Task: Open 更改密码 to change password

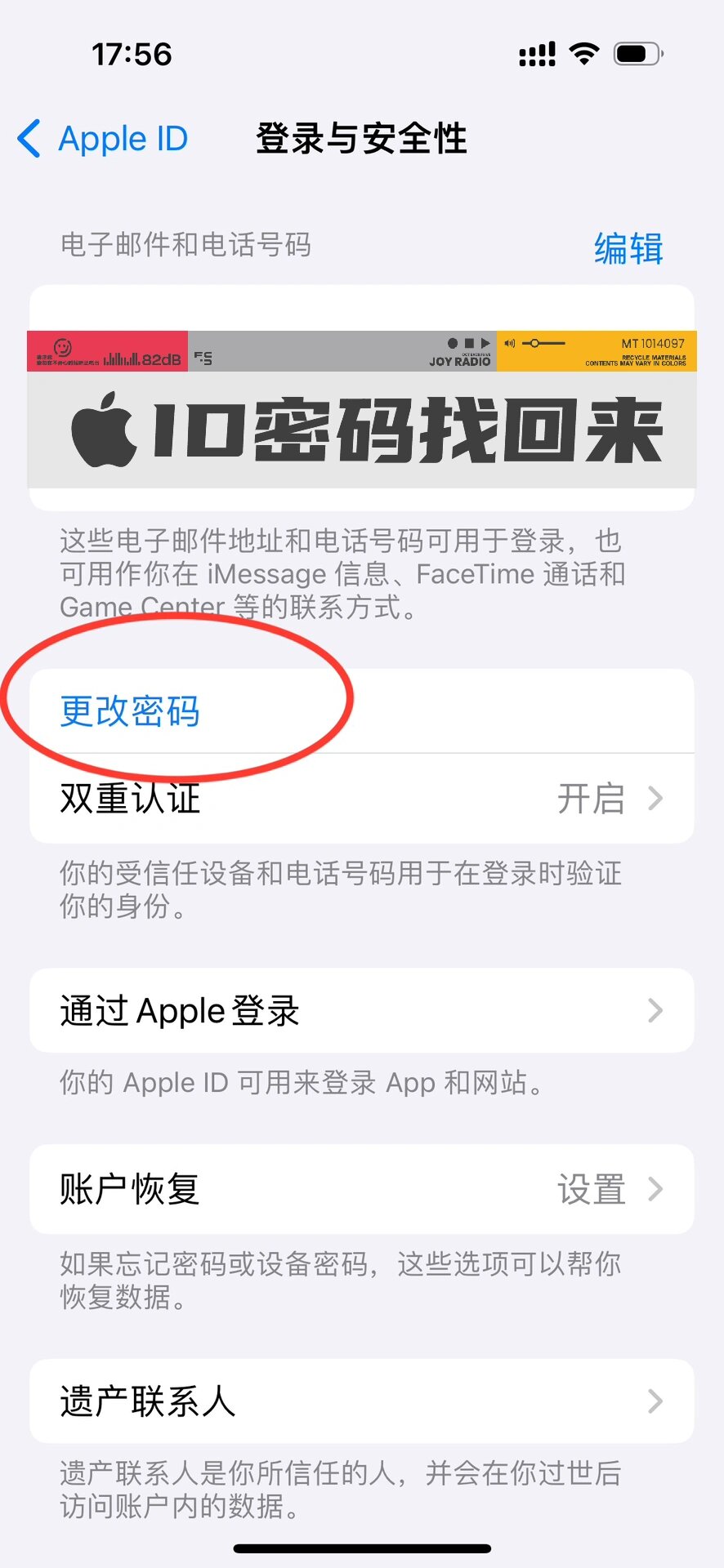Action: click(x=131, y=711)
